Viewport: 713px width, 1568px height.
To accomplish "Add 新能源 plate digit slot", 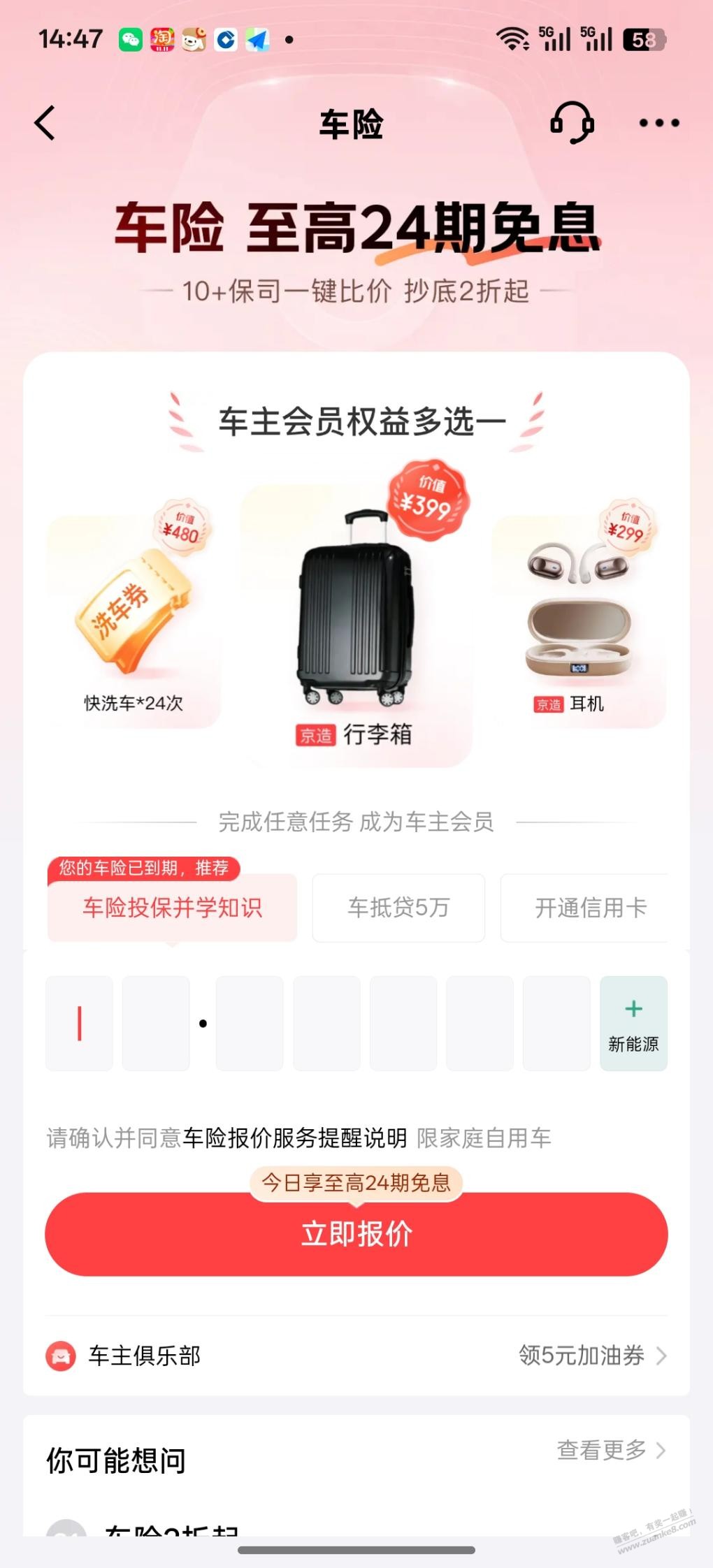I will click(x=633, y=1023).
